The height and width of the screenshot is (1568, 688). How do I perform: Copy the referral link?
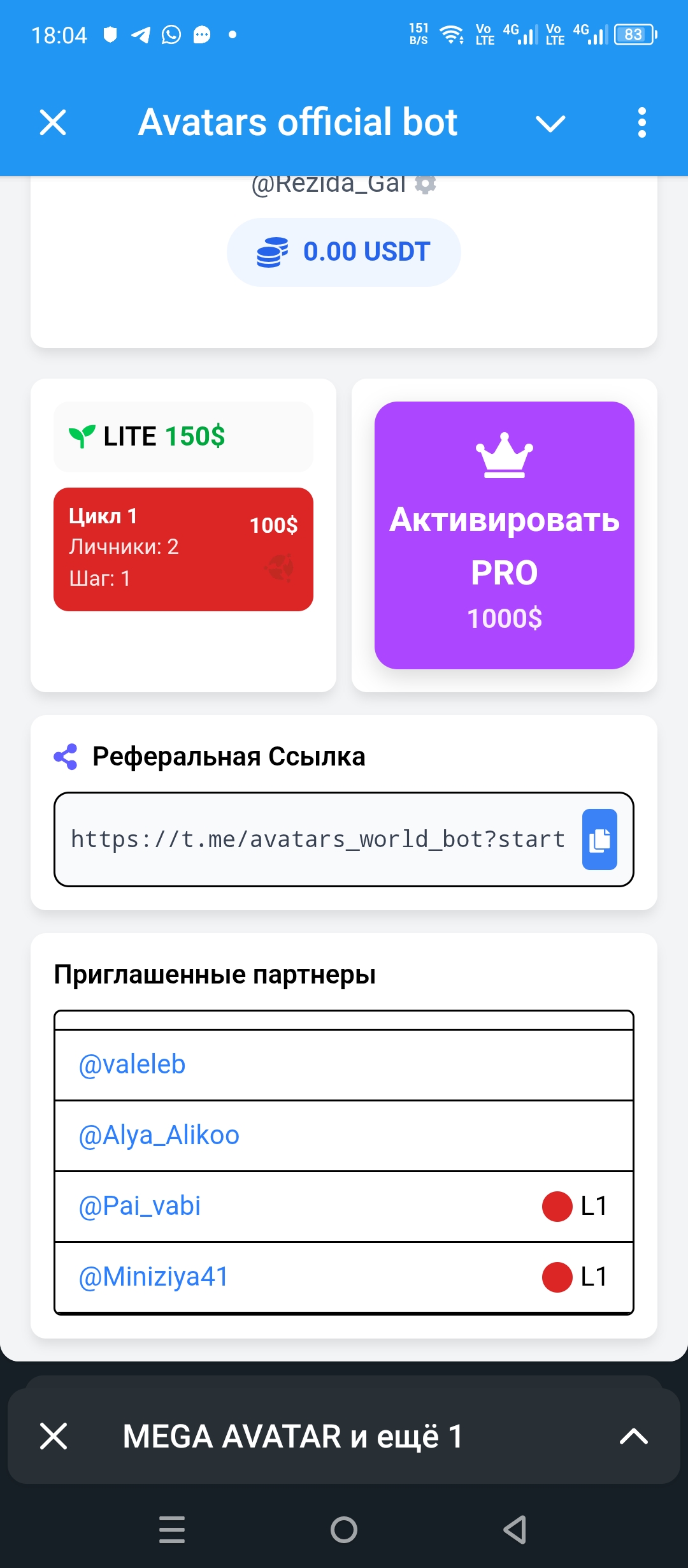coord(599,839)
